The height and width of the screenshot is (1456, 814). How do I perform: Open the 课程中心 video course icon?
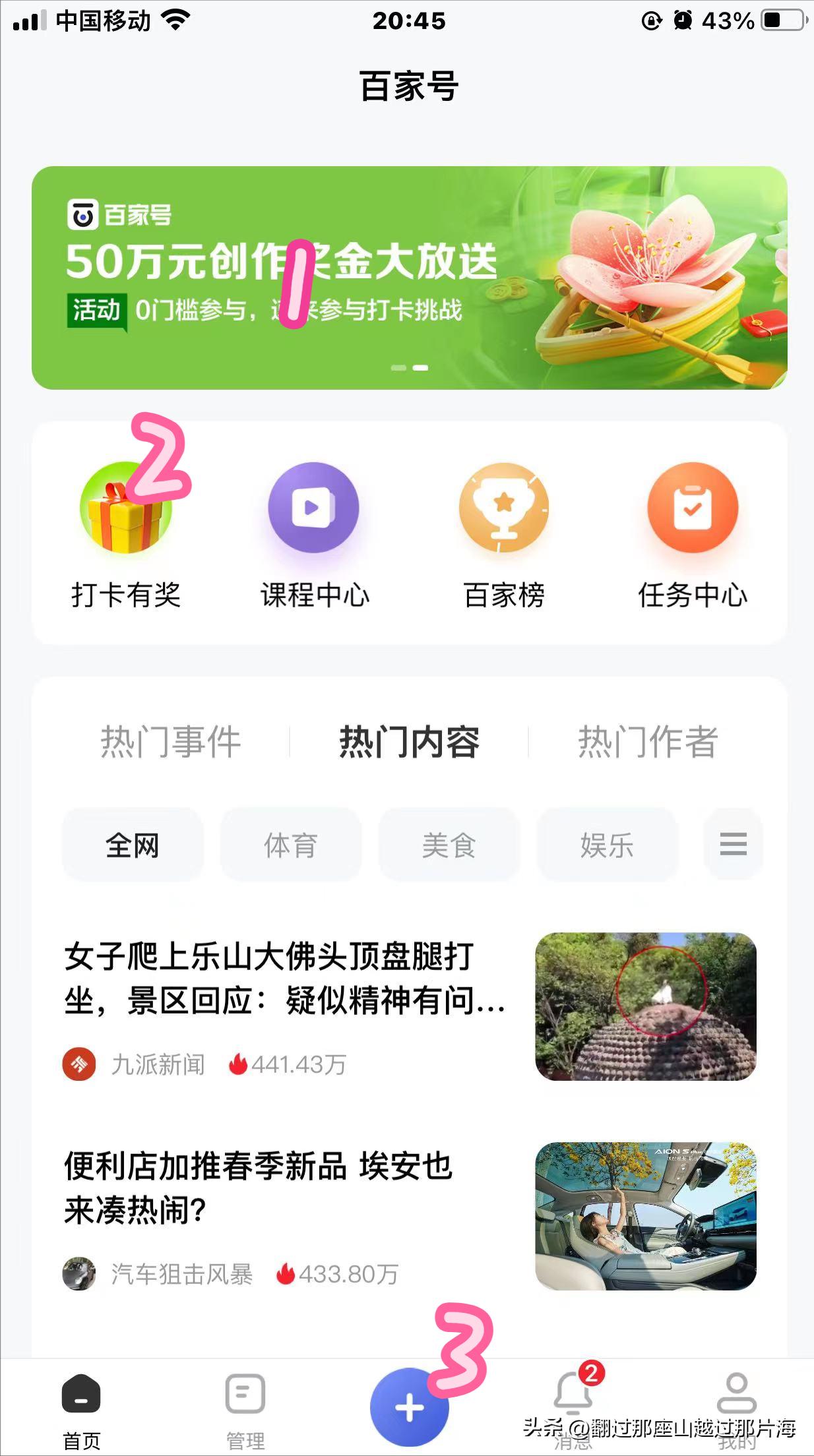point(313,508)
